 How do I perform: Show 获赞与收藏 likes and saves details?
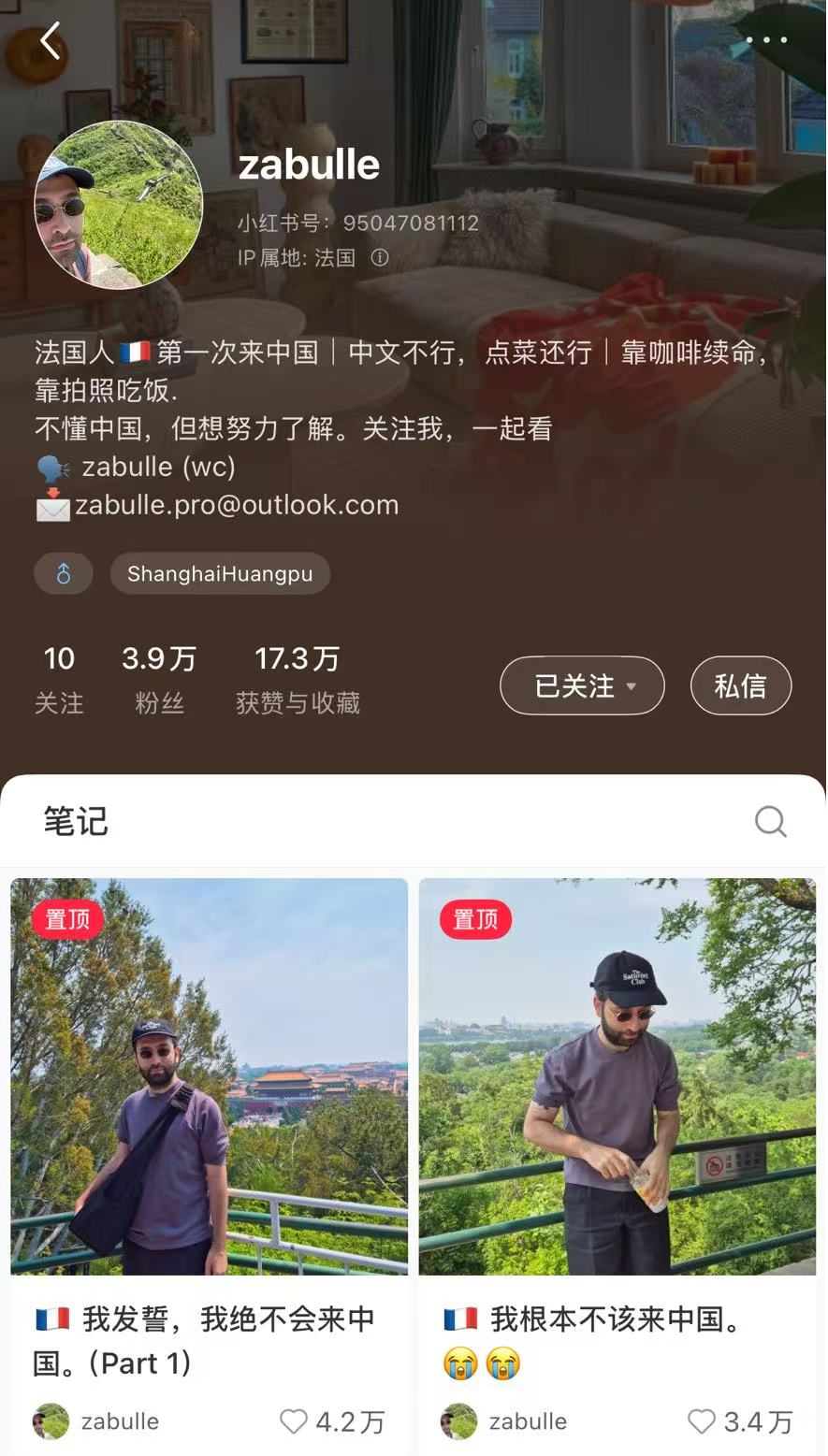point(298,680)
